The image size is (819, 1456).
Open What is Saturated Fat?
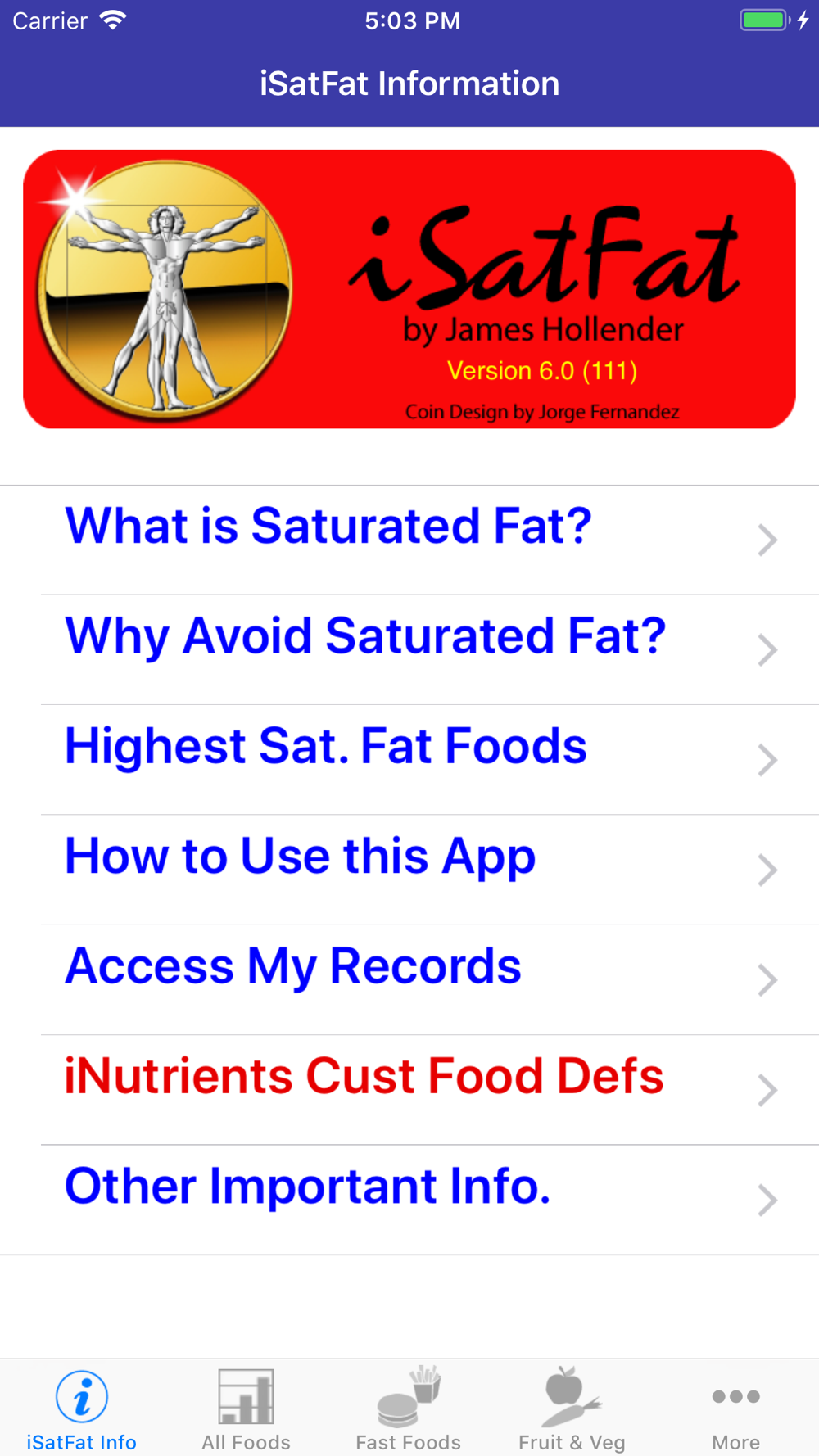409,540
